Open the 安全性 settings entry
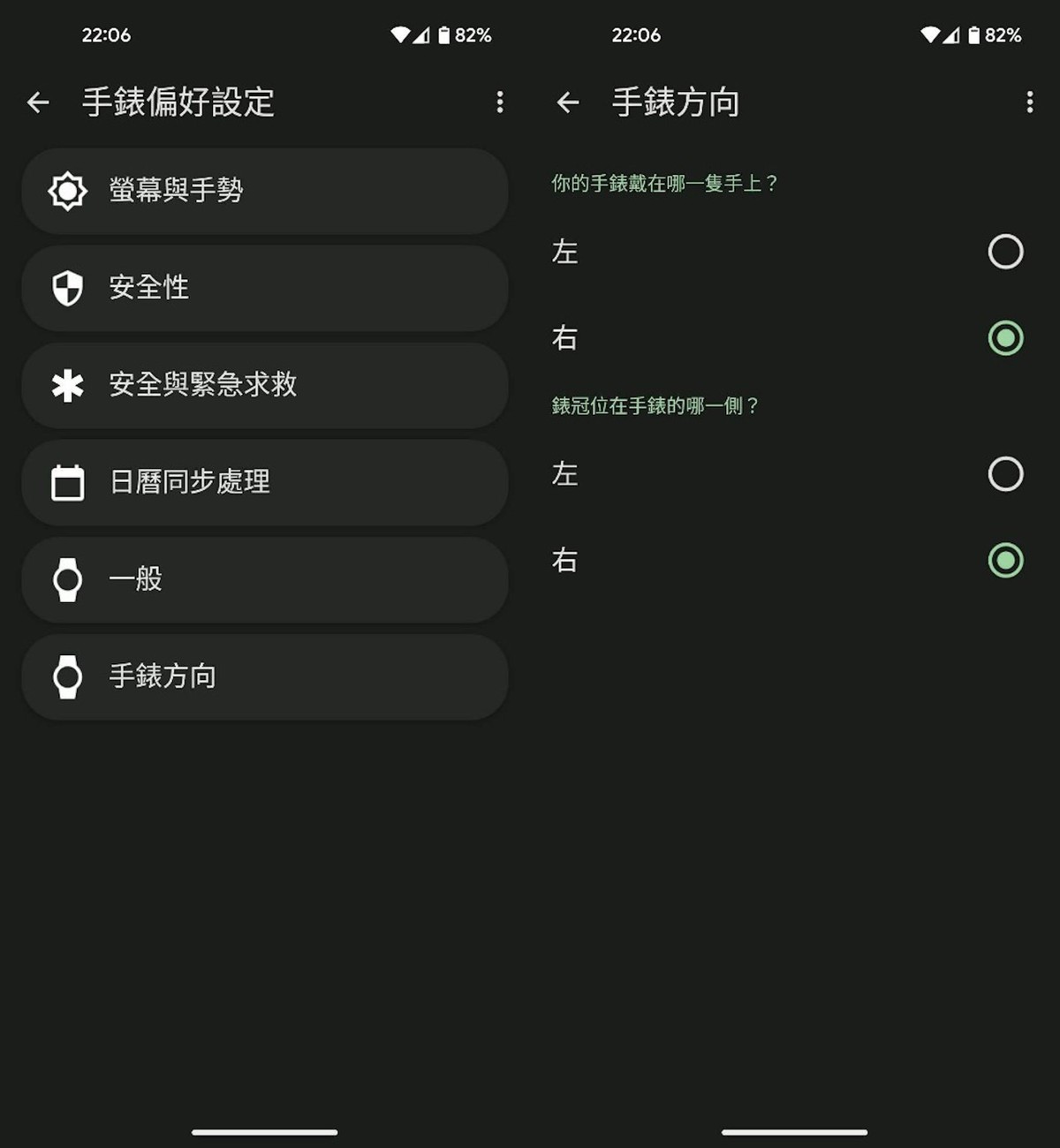This screenshot has width=1060, height=1148. click(x=265, y=289)
